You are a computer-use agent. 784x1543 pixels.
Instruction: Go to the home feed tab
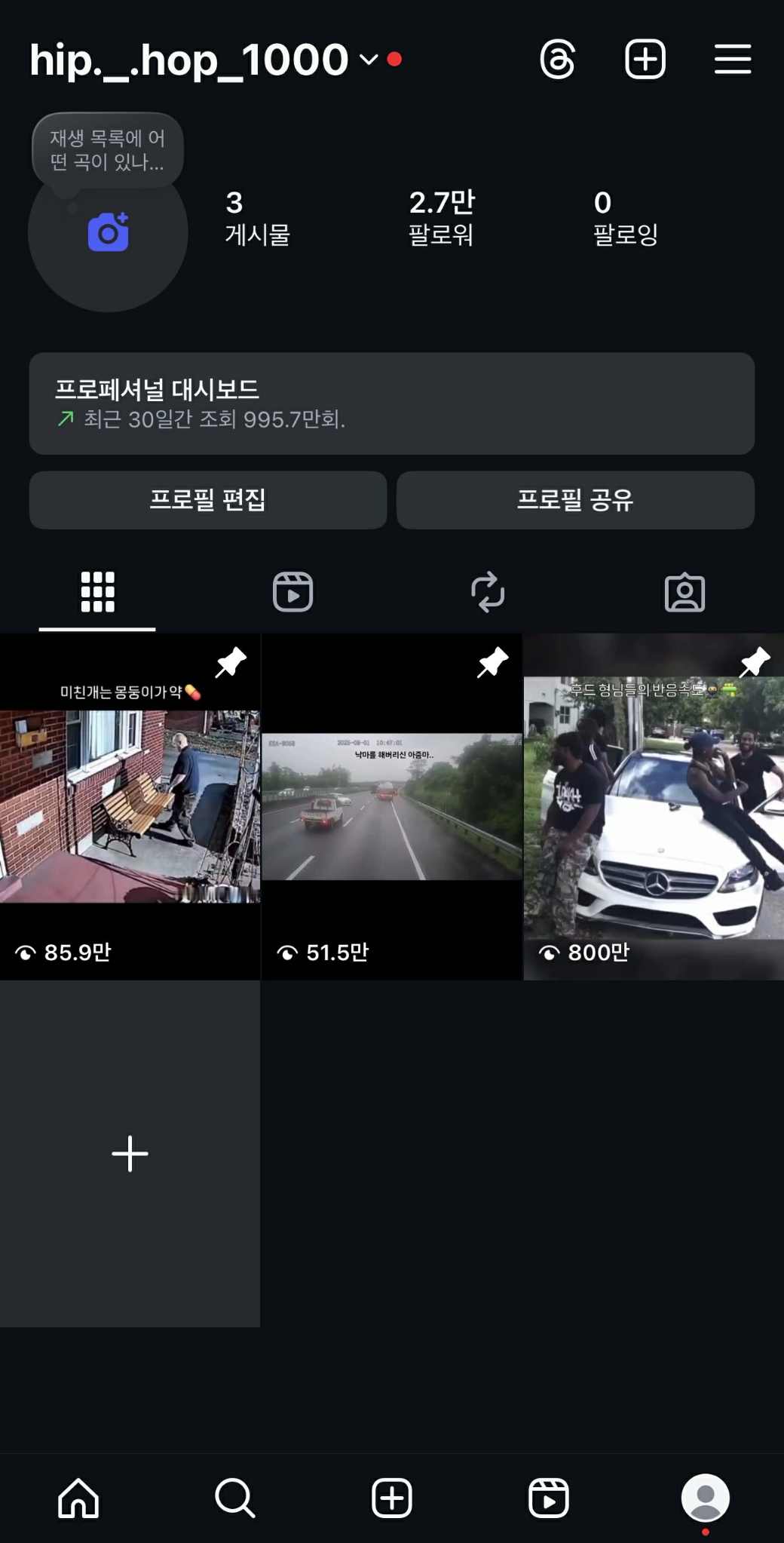[x=78, y=1498]
